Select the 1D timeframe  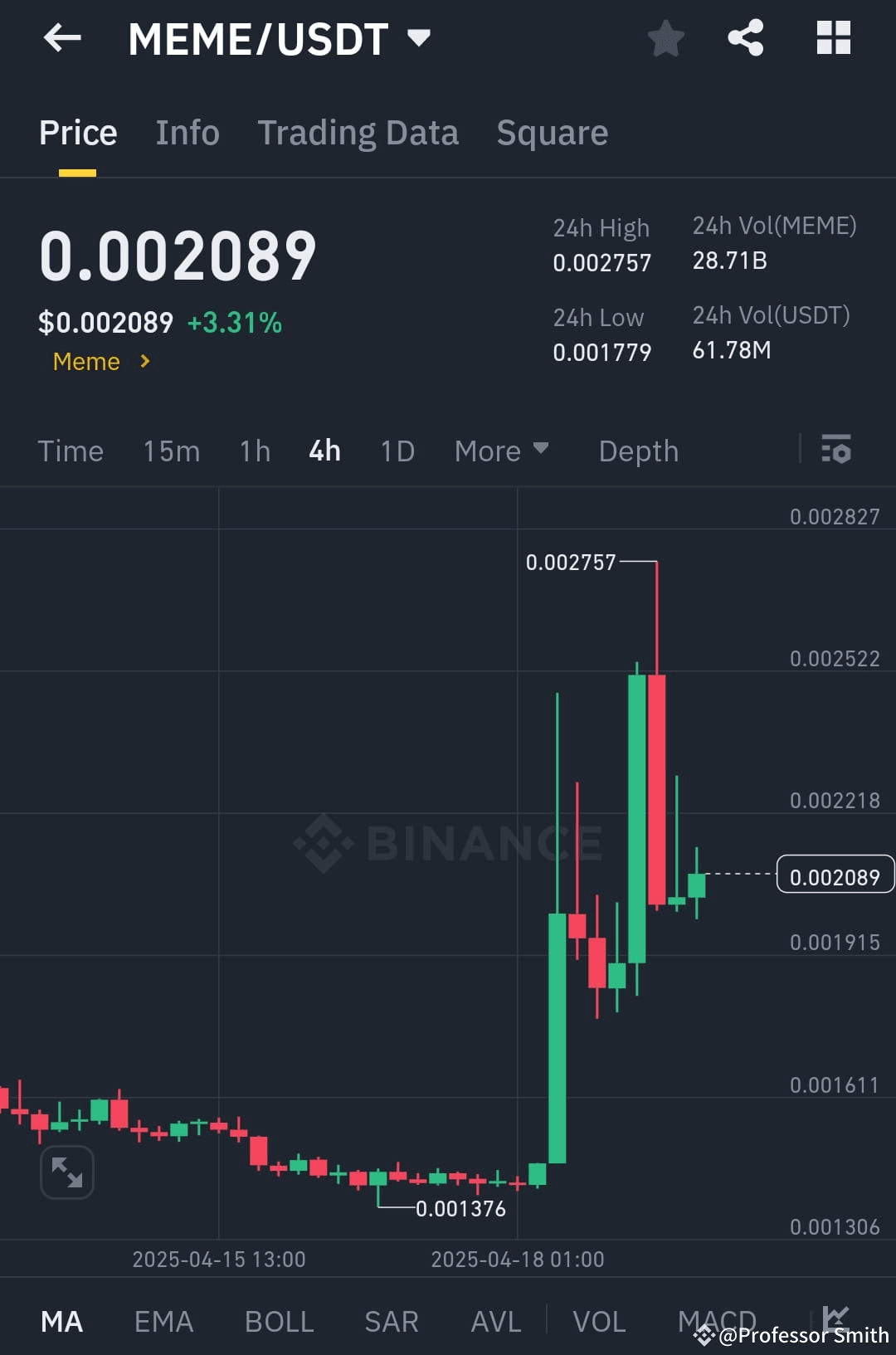click(x=396, y=451)
